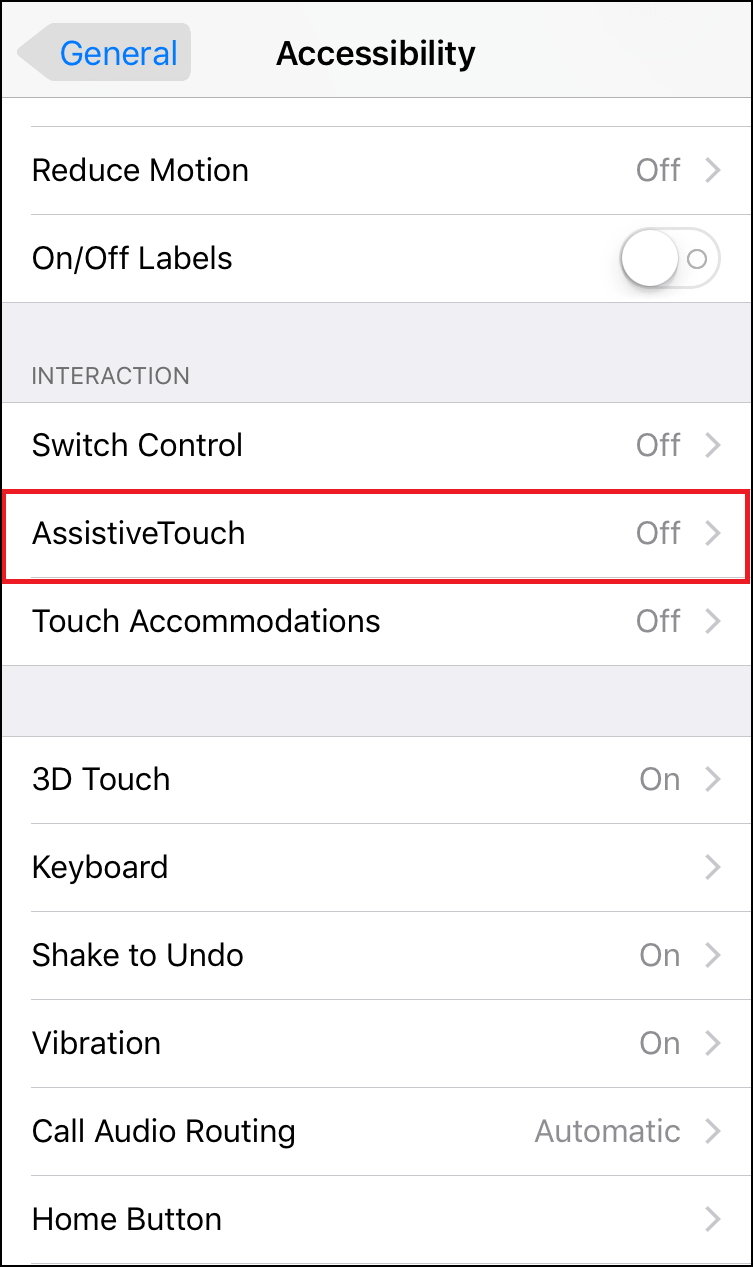Image resolution: width=753 pixels, height=1267 pixels.
Task: Open Call Audio Routing options
Action: 376,1131
